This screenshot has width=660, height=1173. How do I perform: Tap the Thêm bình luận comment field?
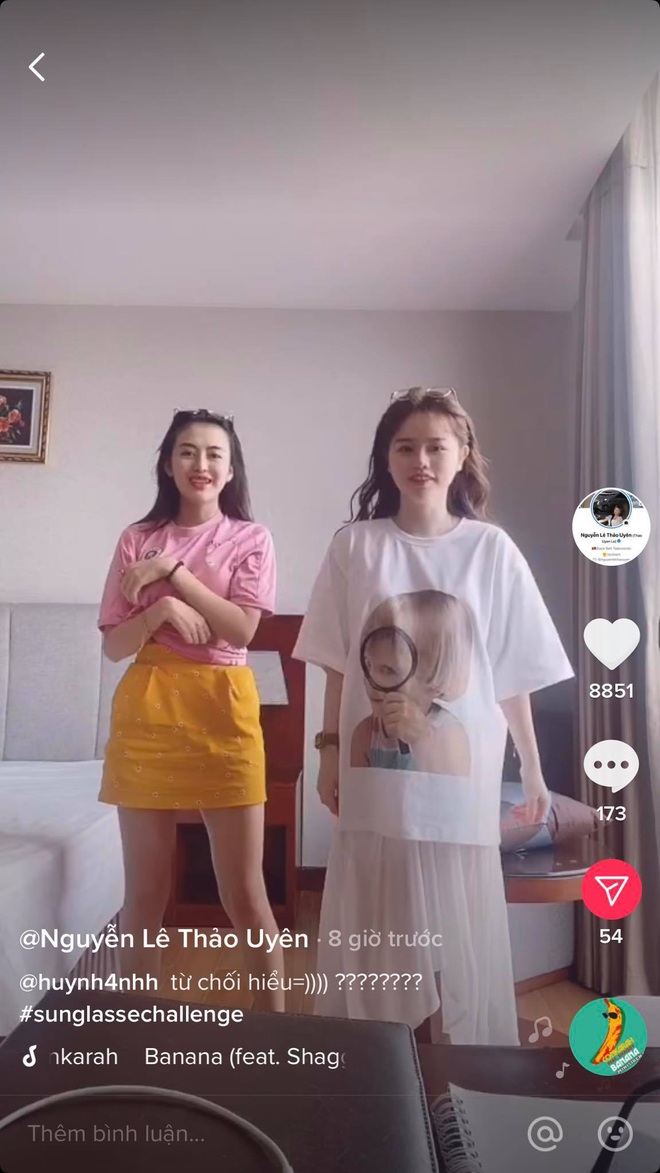click(x=200, y=1133)
